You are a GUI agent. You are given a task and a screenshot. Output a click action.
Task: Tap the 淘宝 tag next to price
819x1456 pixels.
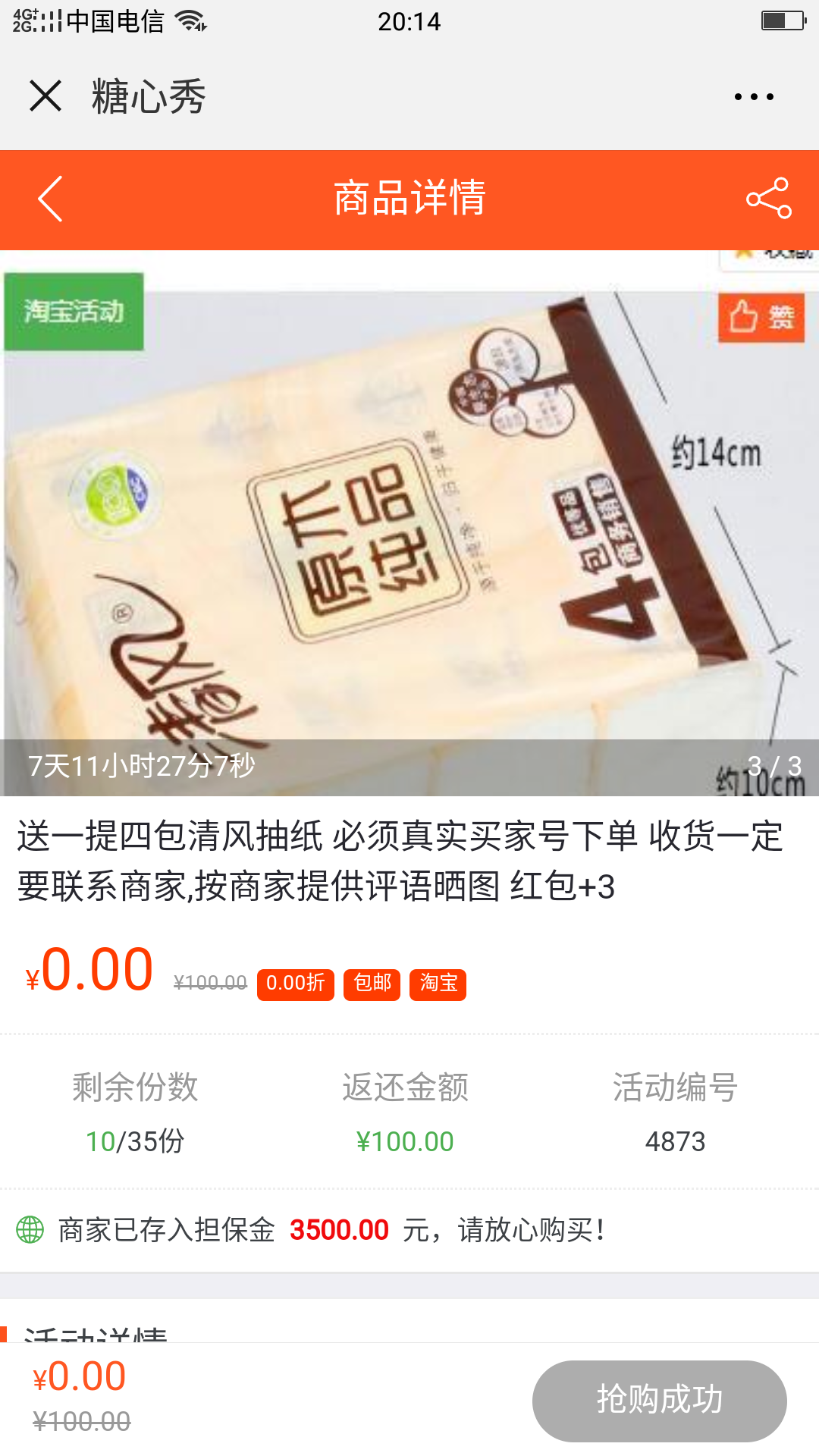coord(438,984)
